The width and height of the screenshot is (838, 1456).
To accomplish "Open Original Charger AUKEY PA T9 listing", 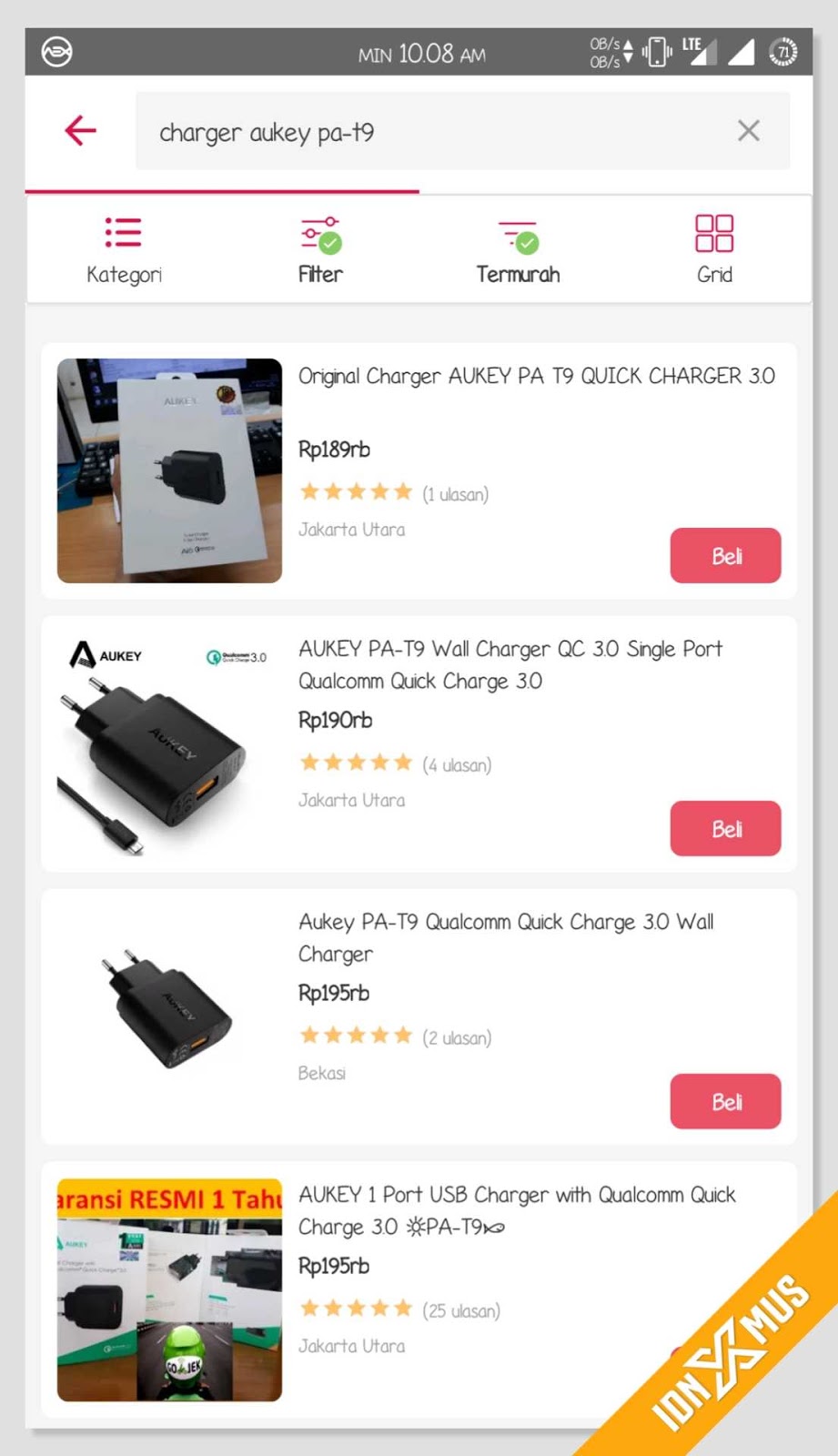I will 536,376.
